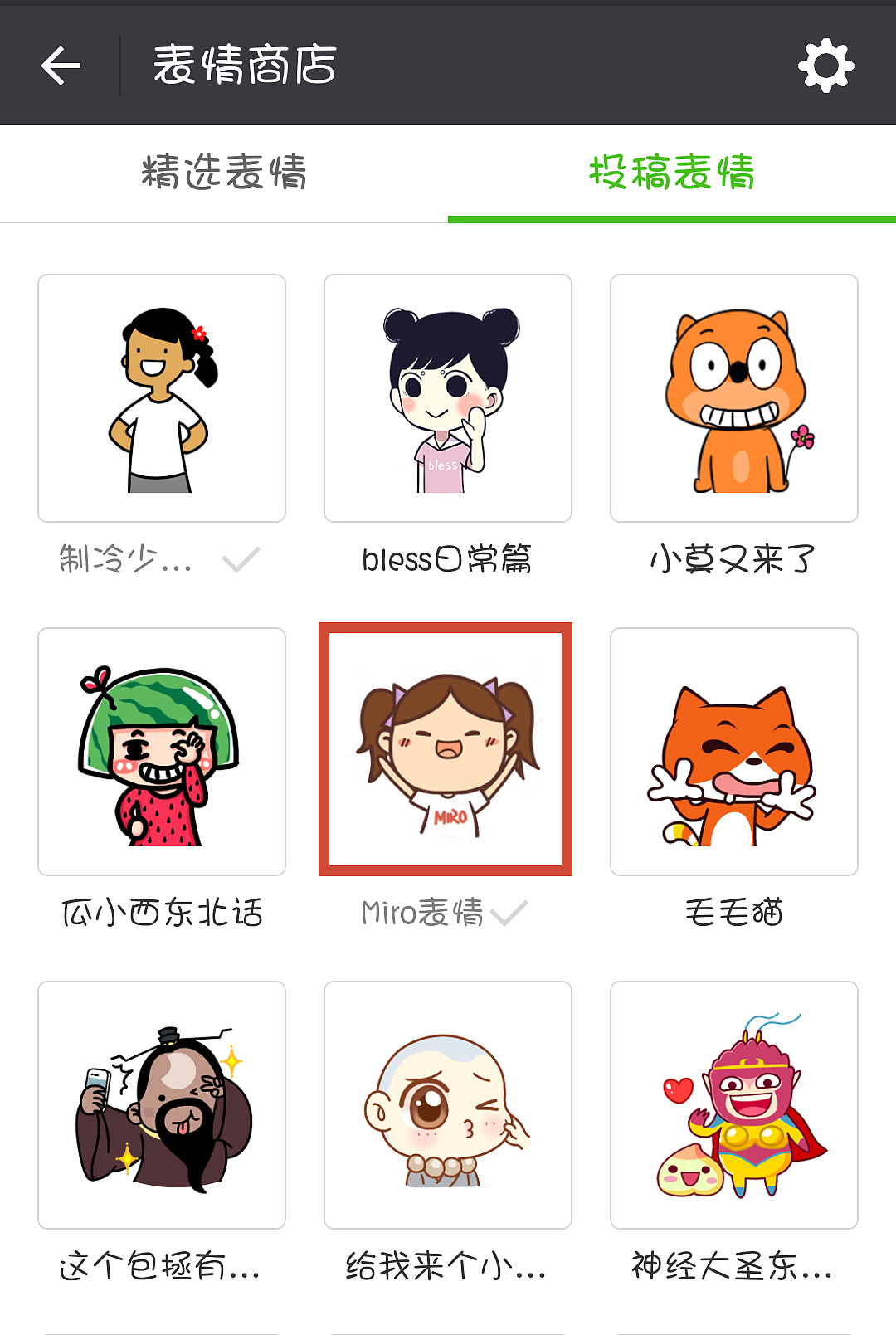Click the 表情商店 title text
The image size is (896, 1335).
pos(243,66)
